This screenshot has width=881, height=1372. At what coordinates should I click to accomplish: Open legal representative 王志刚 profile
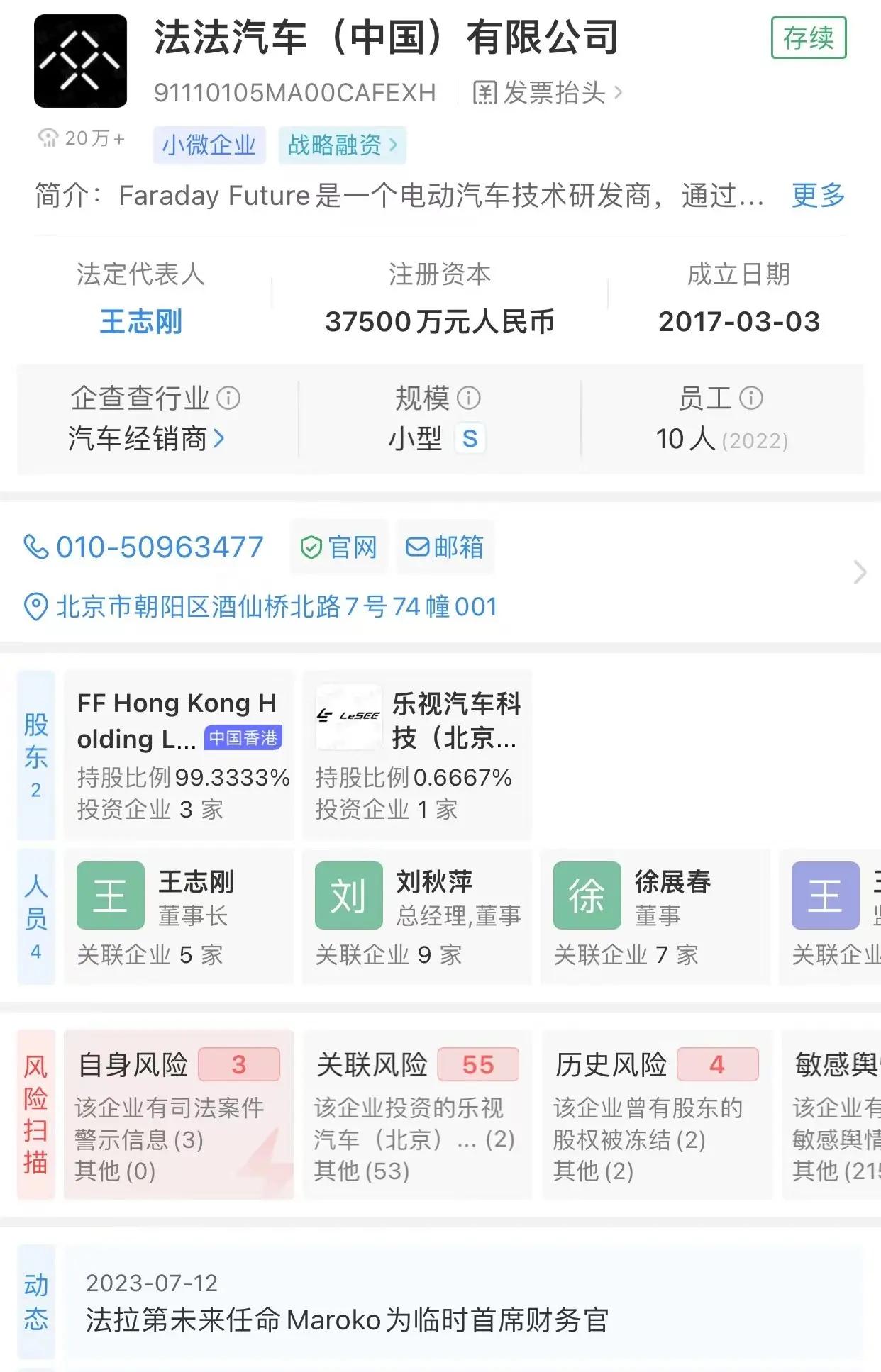(140, 322)
